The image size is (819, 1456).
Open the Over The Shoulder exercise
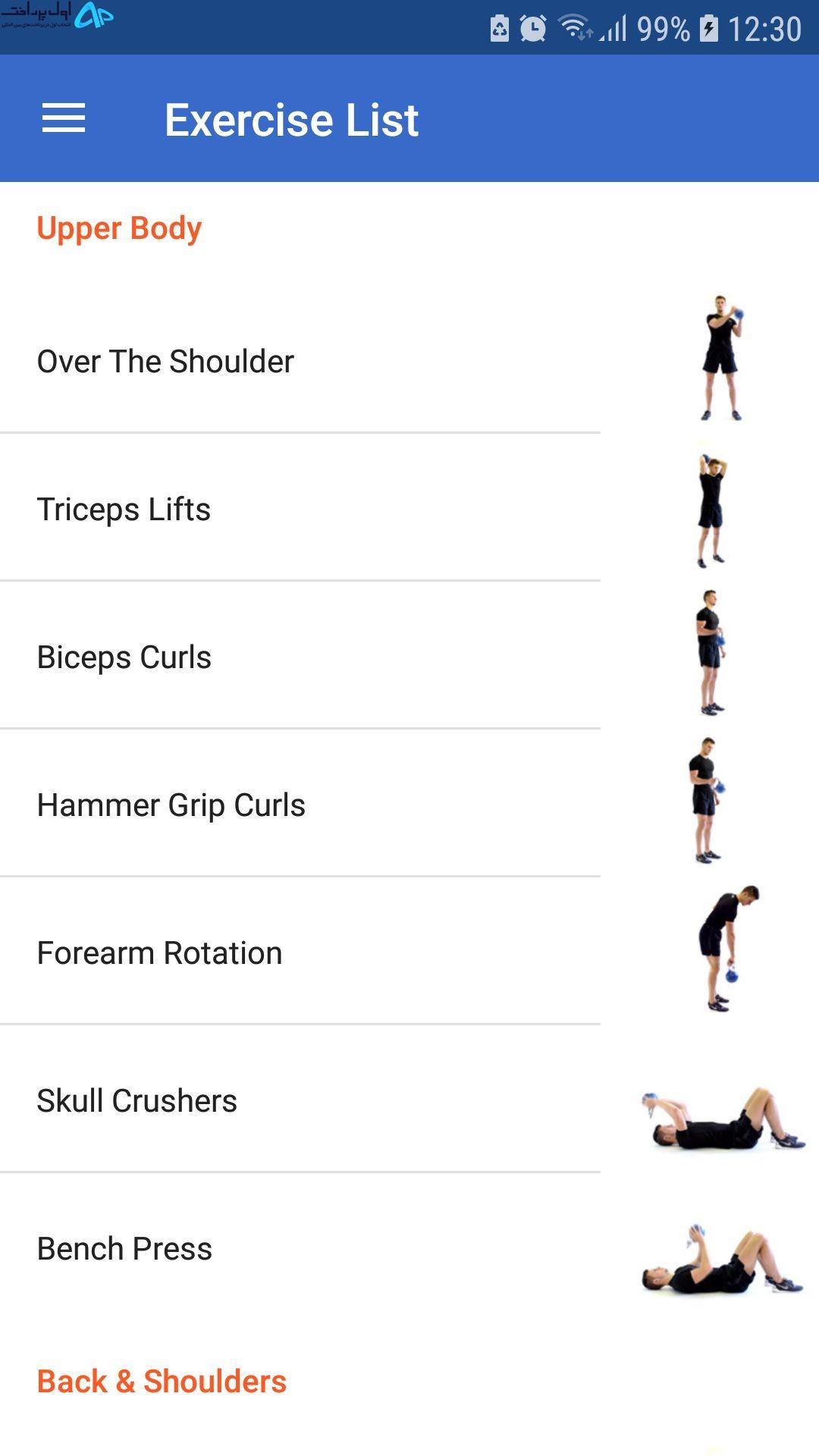409,360
